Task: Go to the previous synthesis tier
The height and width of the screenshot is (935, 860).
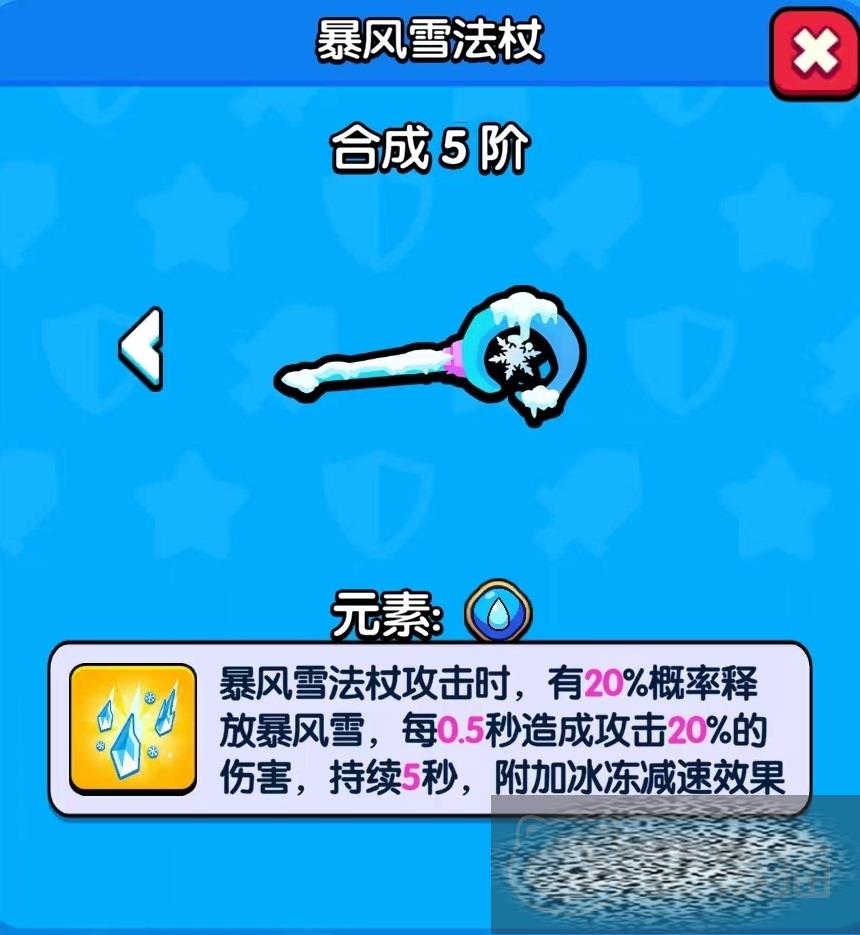Action: coord(142,347)
